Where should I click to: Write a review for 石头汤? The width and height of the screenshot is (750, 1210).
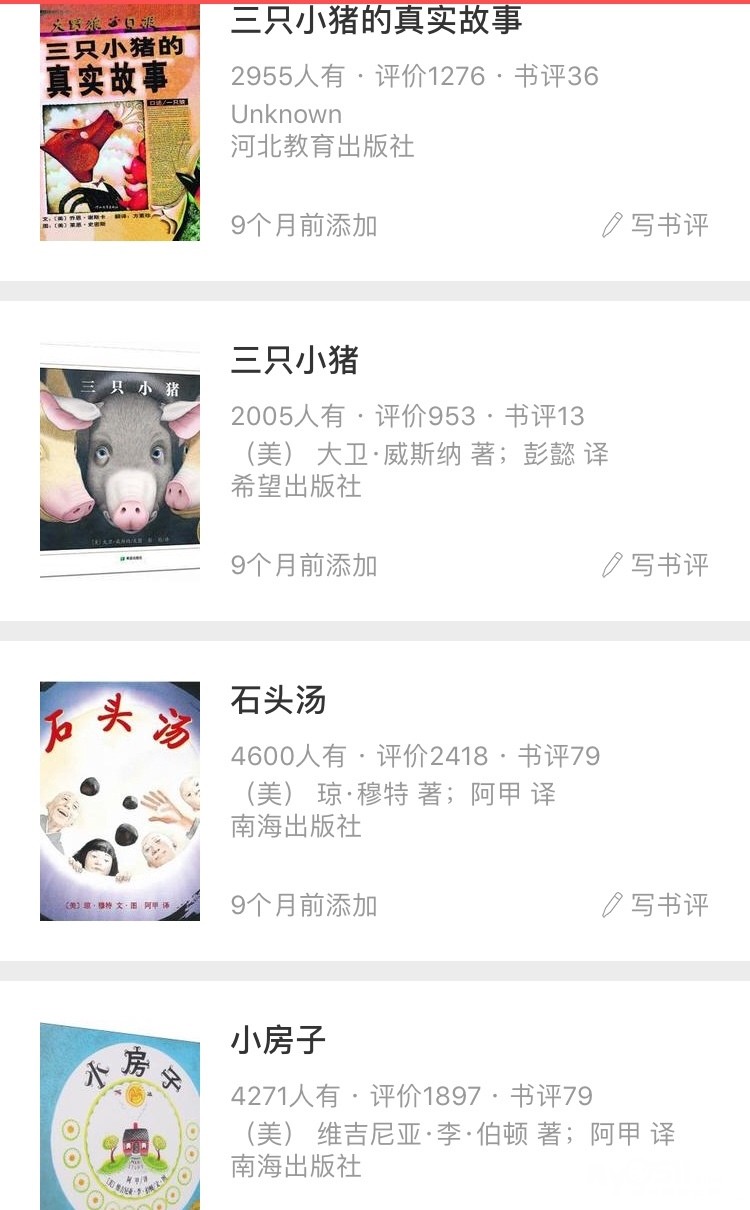(656, 905)
